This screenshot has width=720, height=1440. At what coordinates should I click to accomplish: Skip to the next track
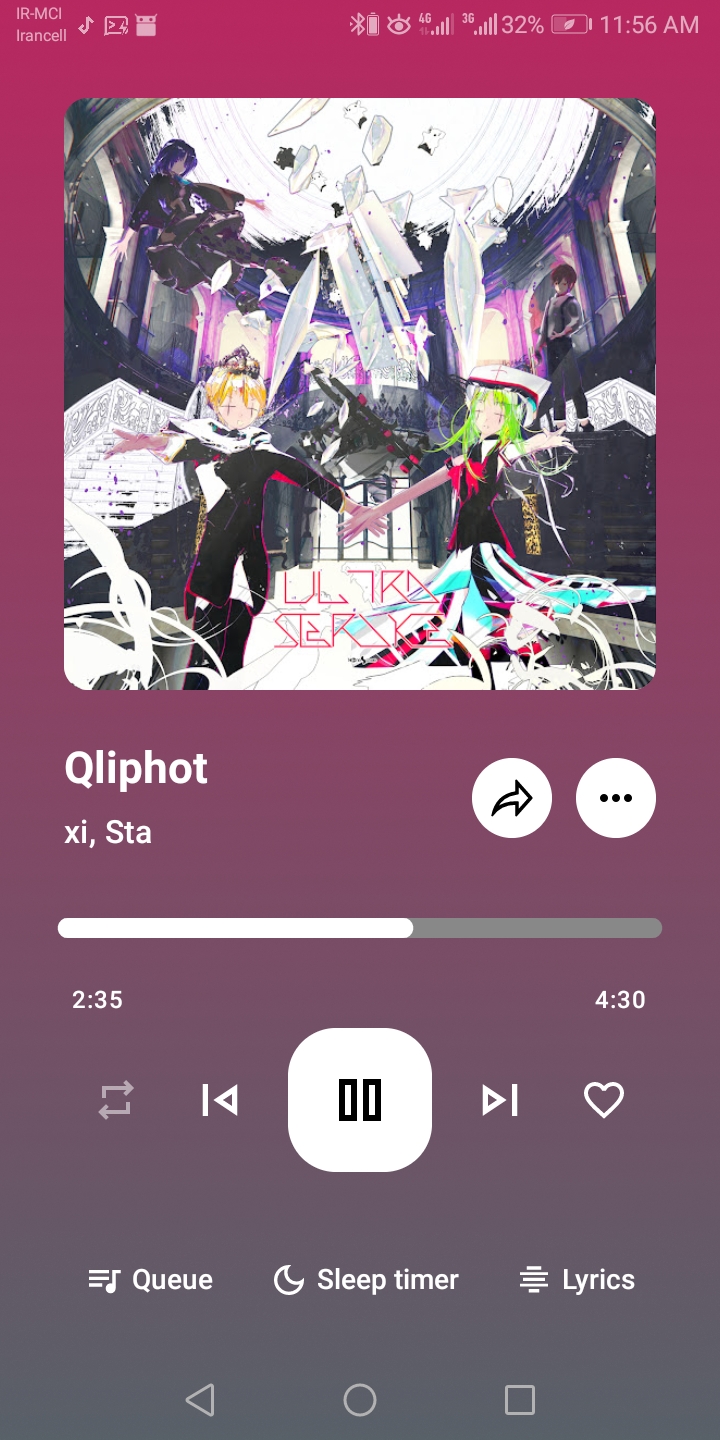click(x=500, y=1100)
